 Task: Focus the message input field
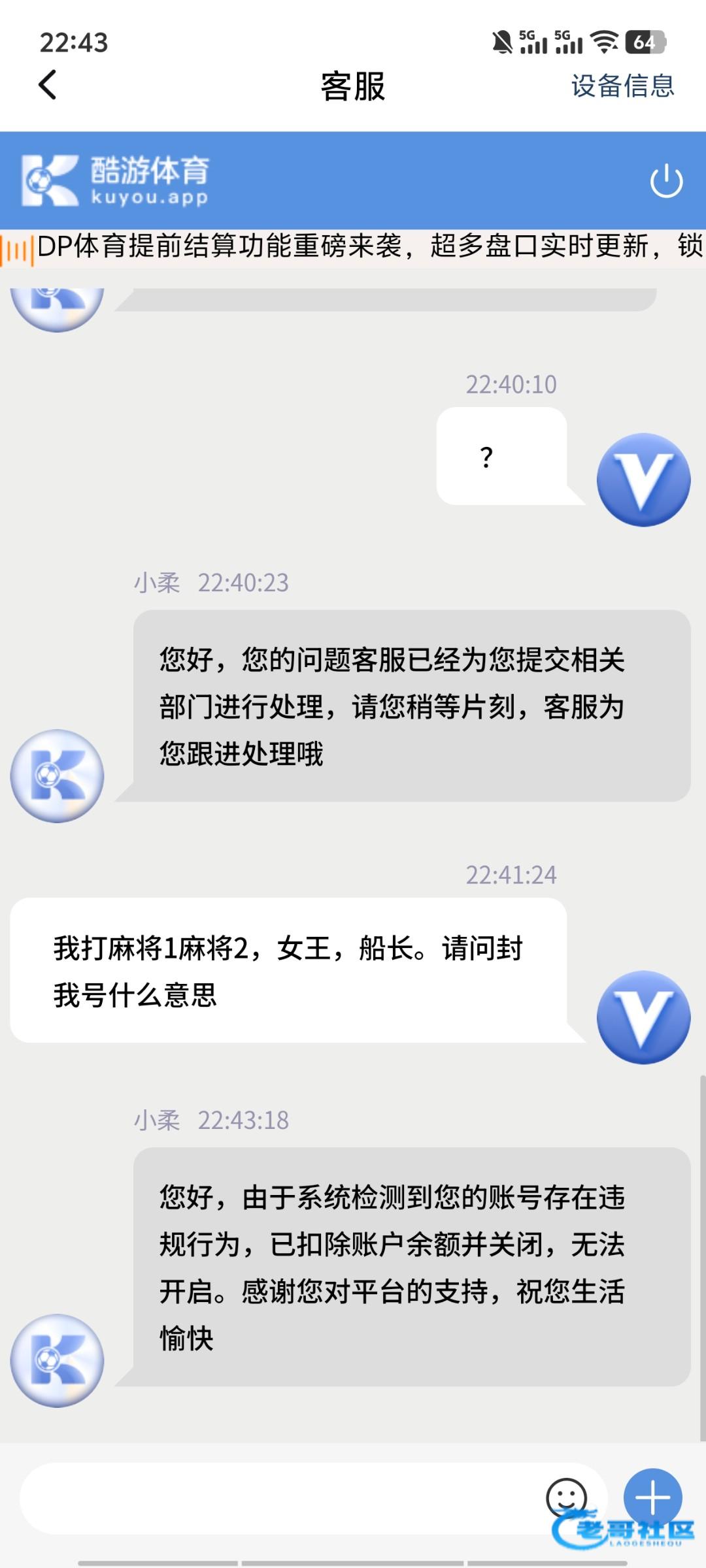coord(275,1497)
